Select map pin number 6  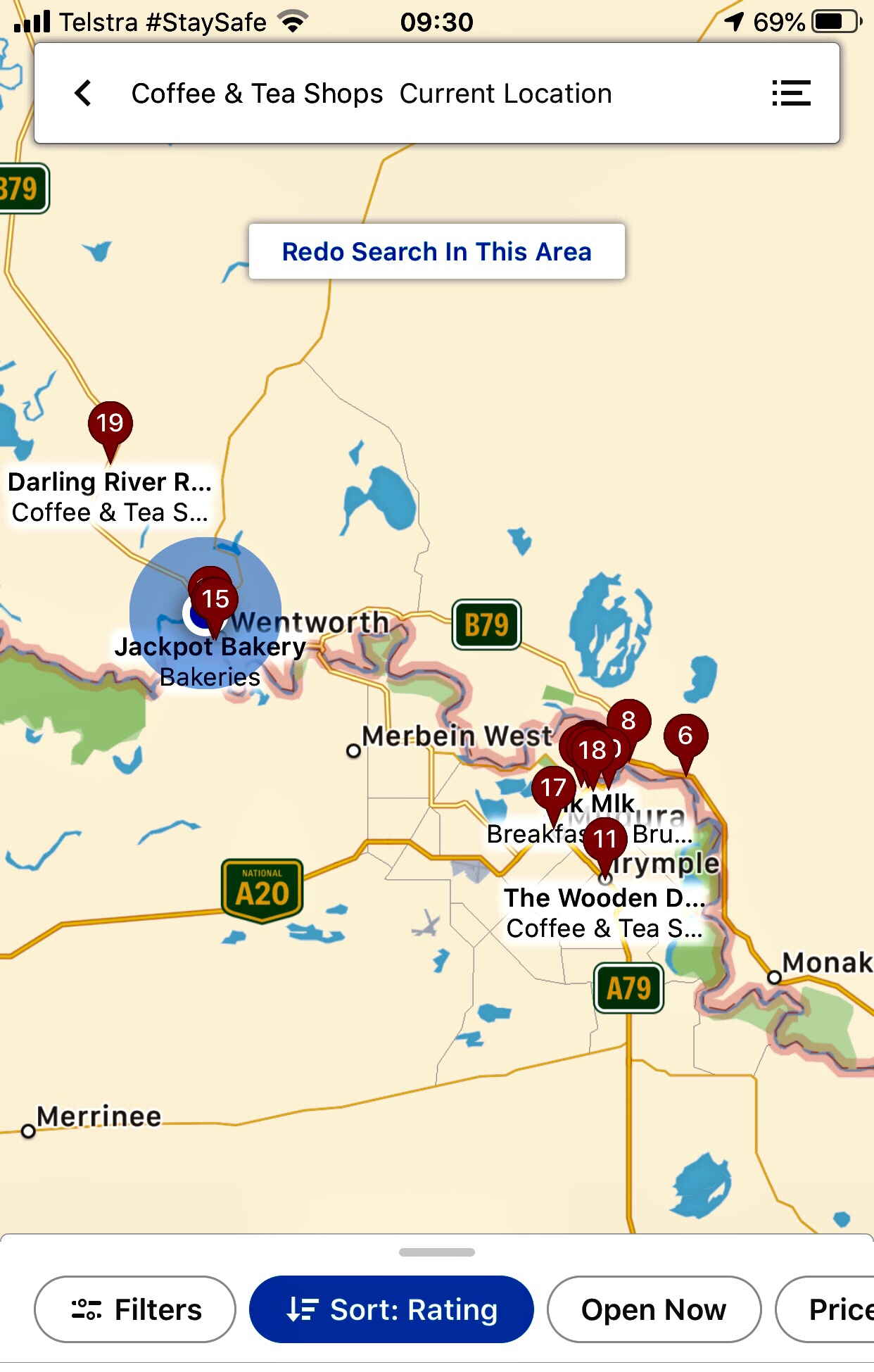[685, 736]
